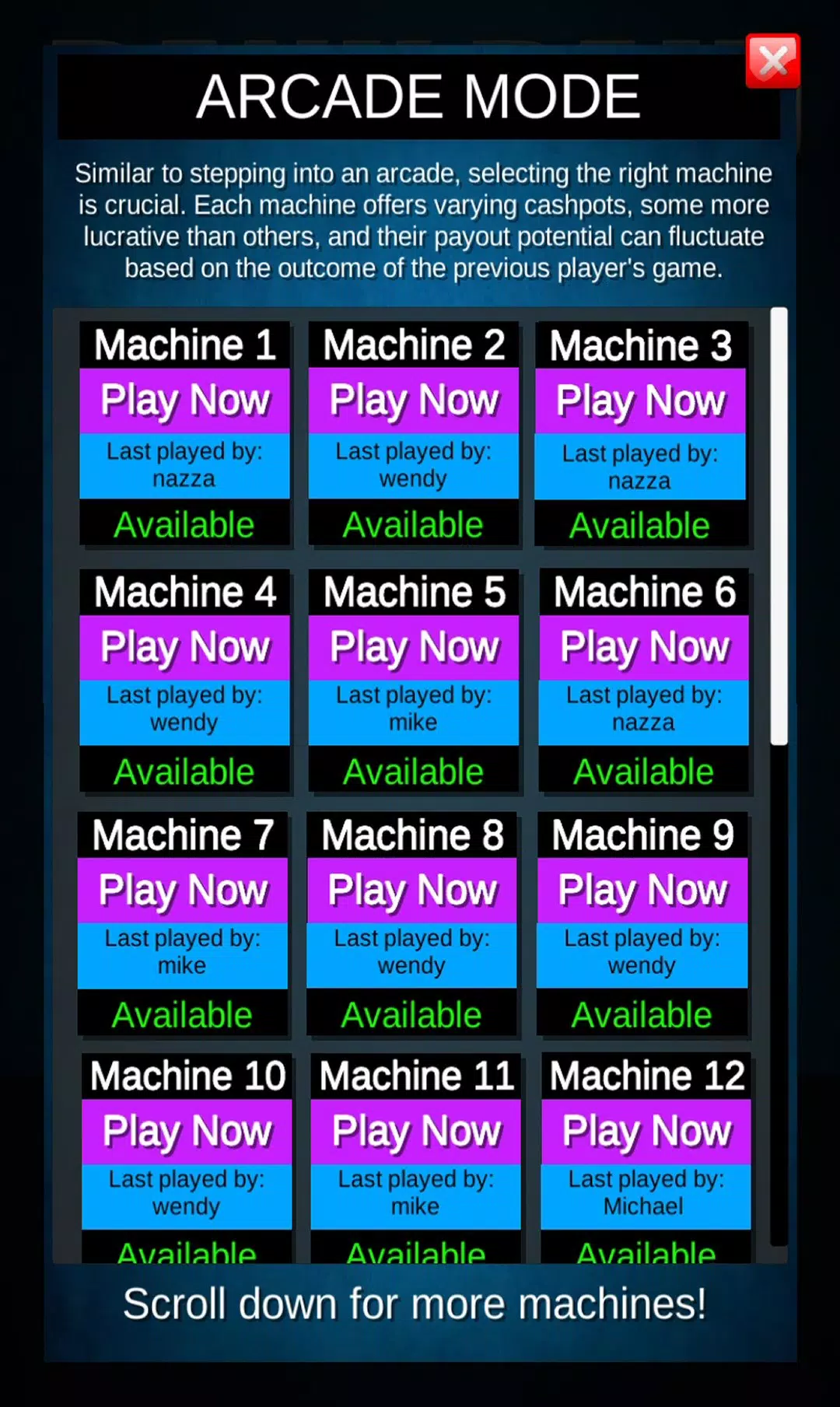Play now on Machine 6
This screenshot has width=840, height=1407.
coord(644,647)
